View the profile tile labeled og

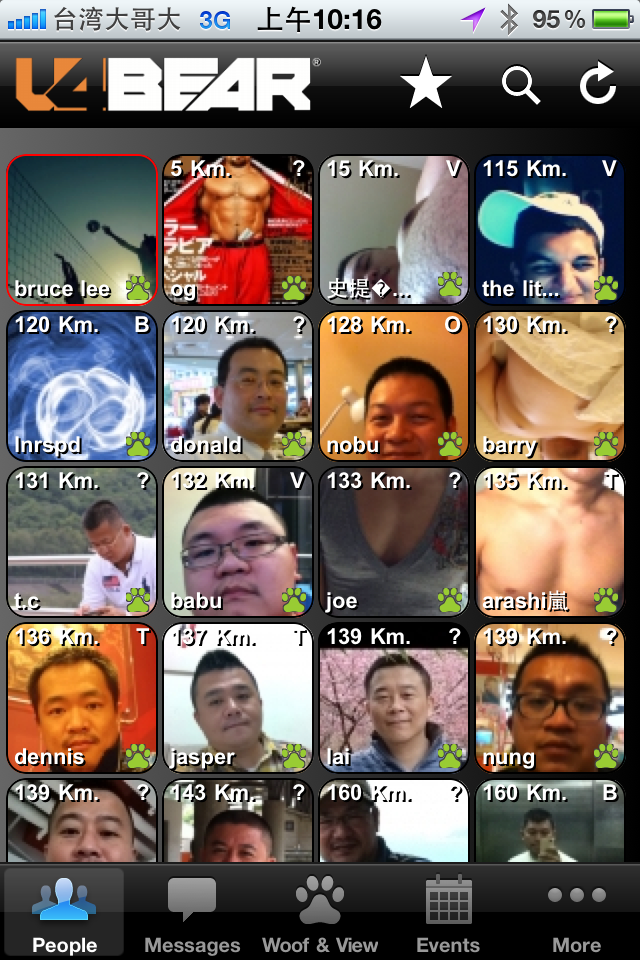point(238,230)
